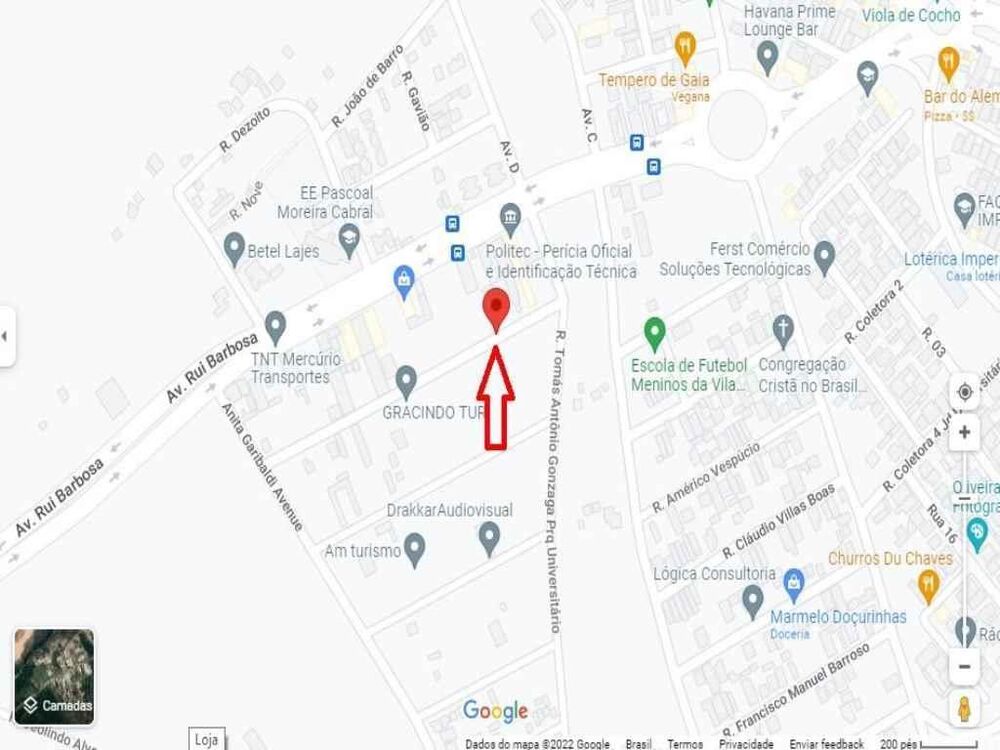Open TNT Mercúrio Transportes marker

275,325
